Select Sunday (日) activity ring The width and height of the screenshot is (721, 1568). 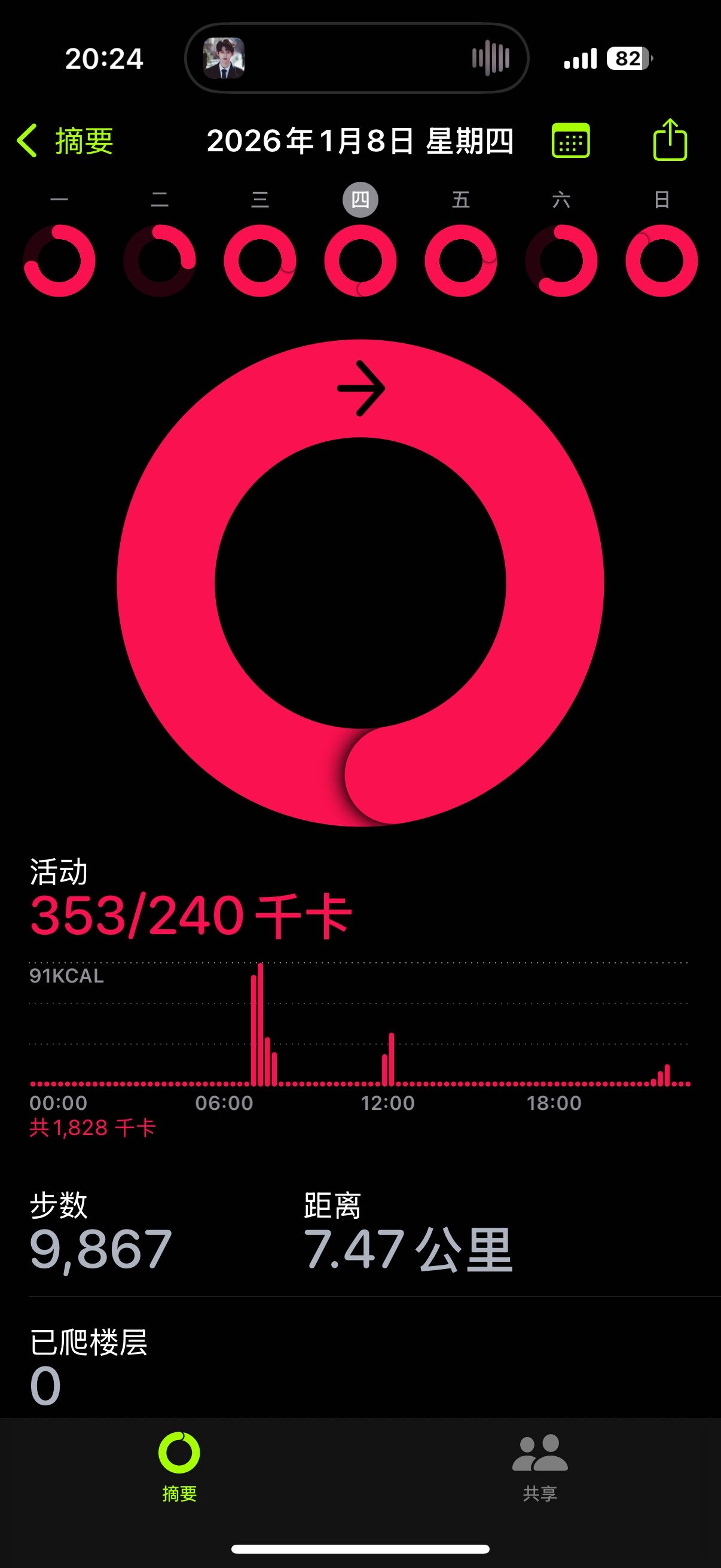pyautogui.click(x=661, y=261)
